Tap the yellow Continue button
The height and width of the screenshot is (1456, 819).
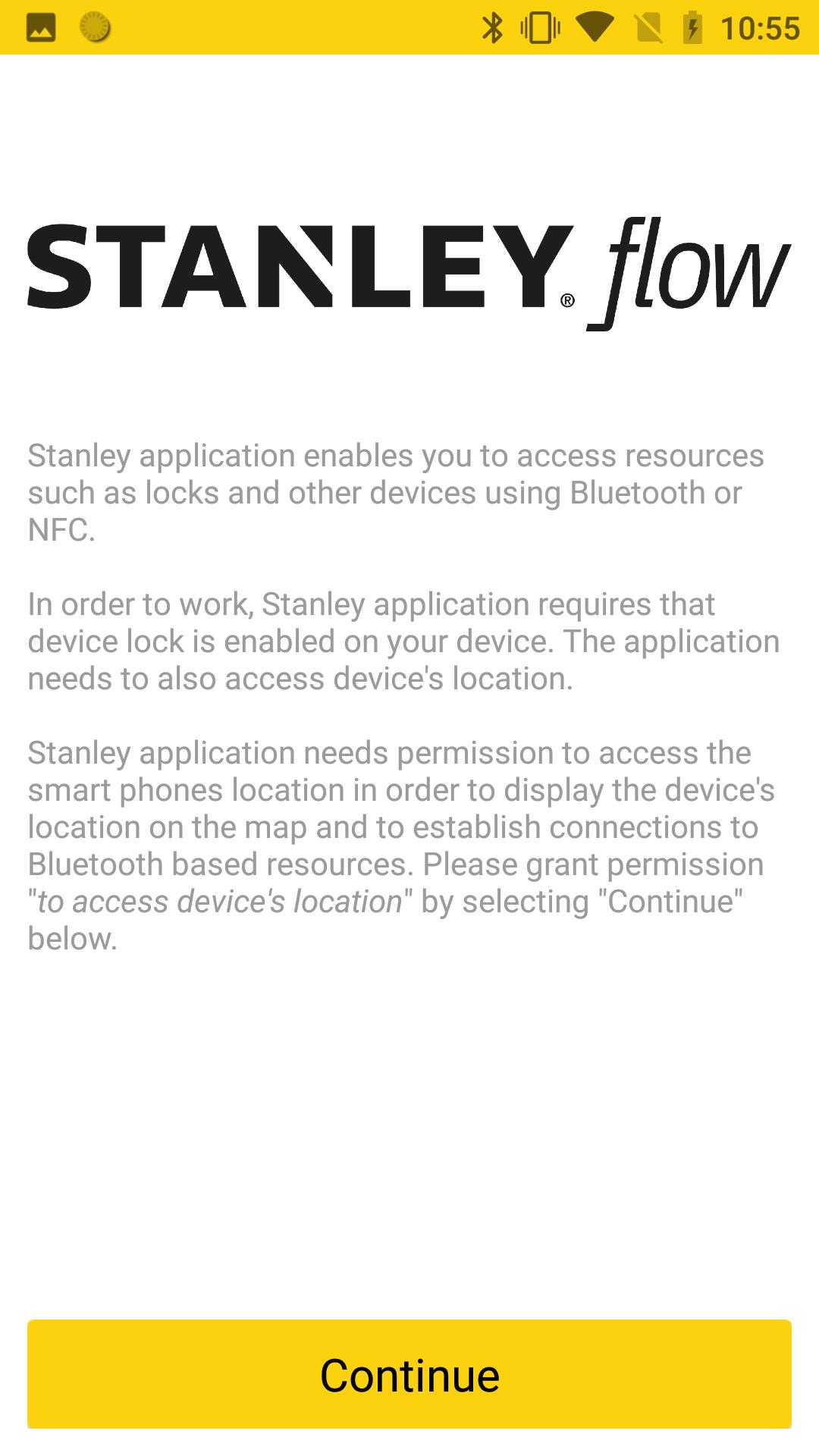point(409,1374)
